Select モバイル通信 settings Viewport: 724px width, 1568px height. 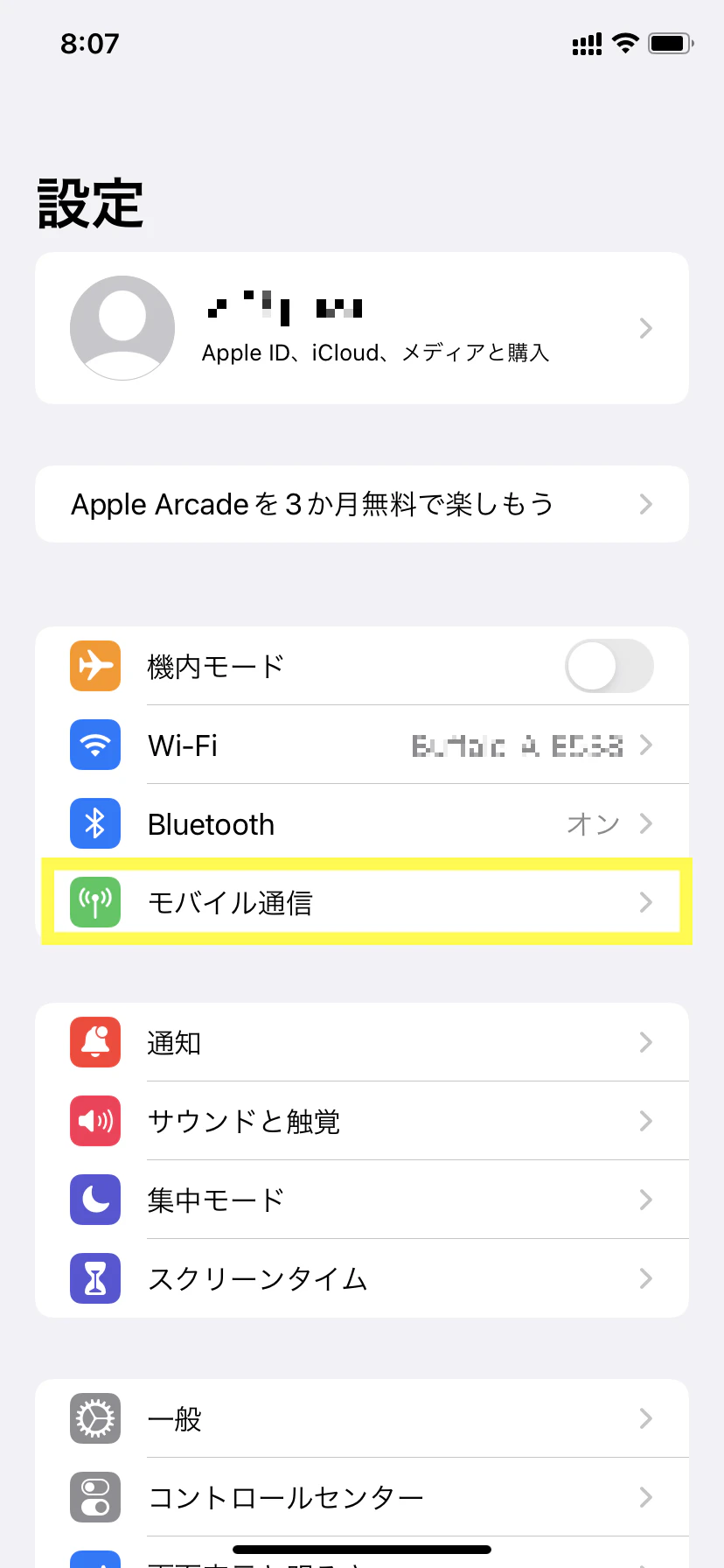click(362, 902)
